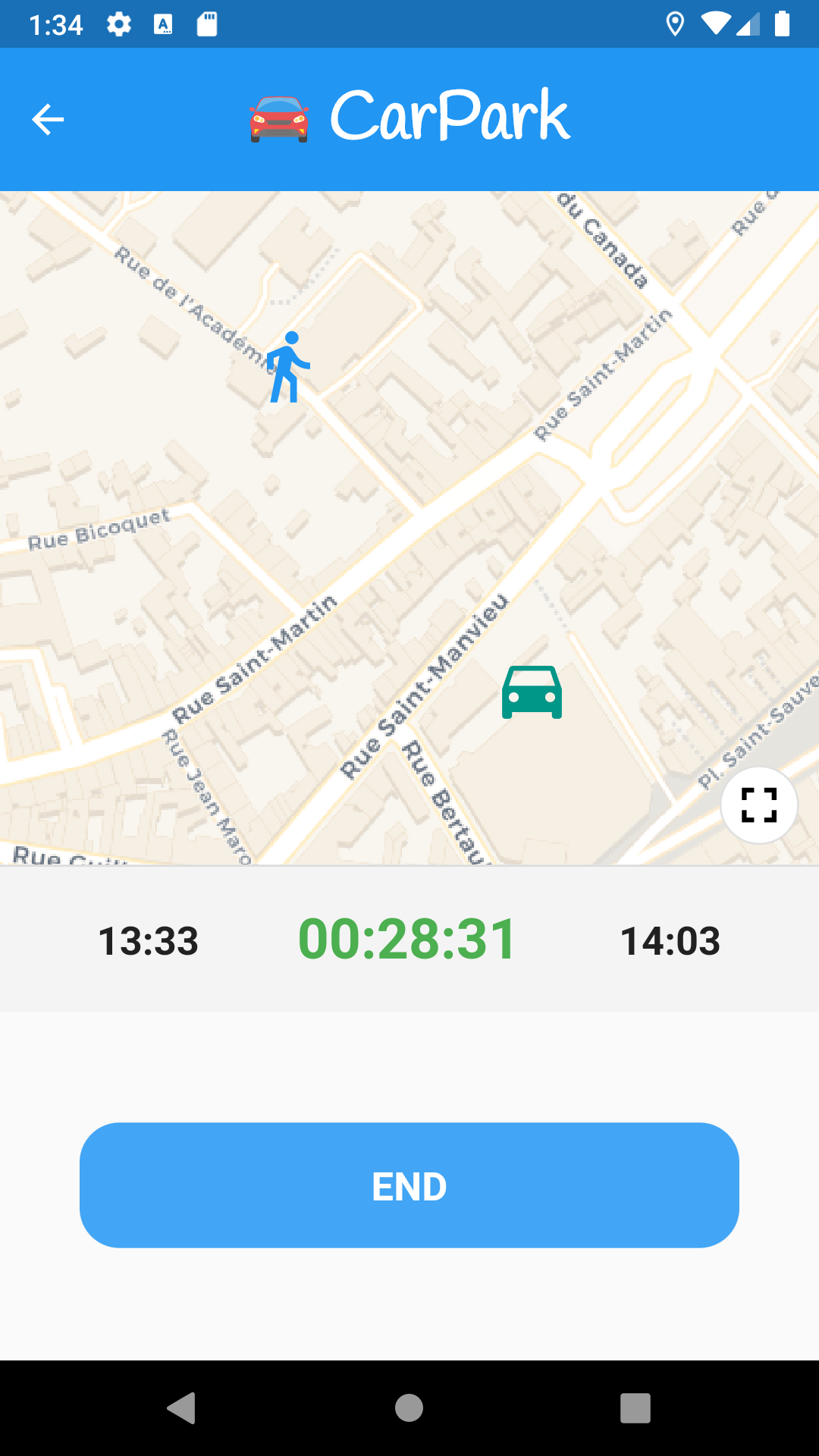Expand the map to fullscreen
This screenshot has height=1456, width=819.
pyautogui.click(x=759, y=805)
